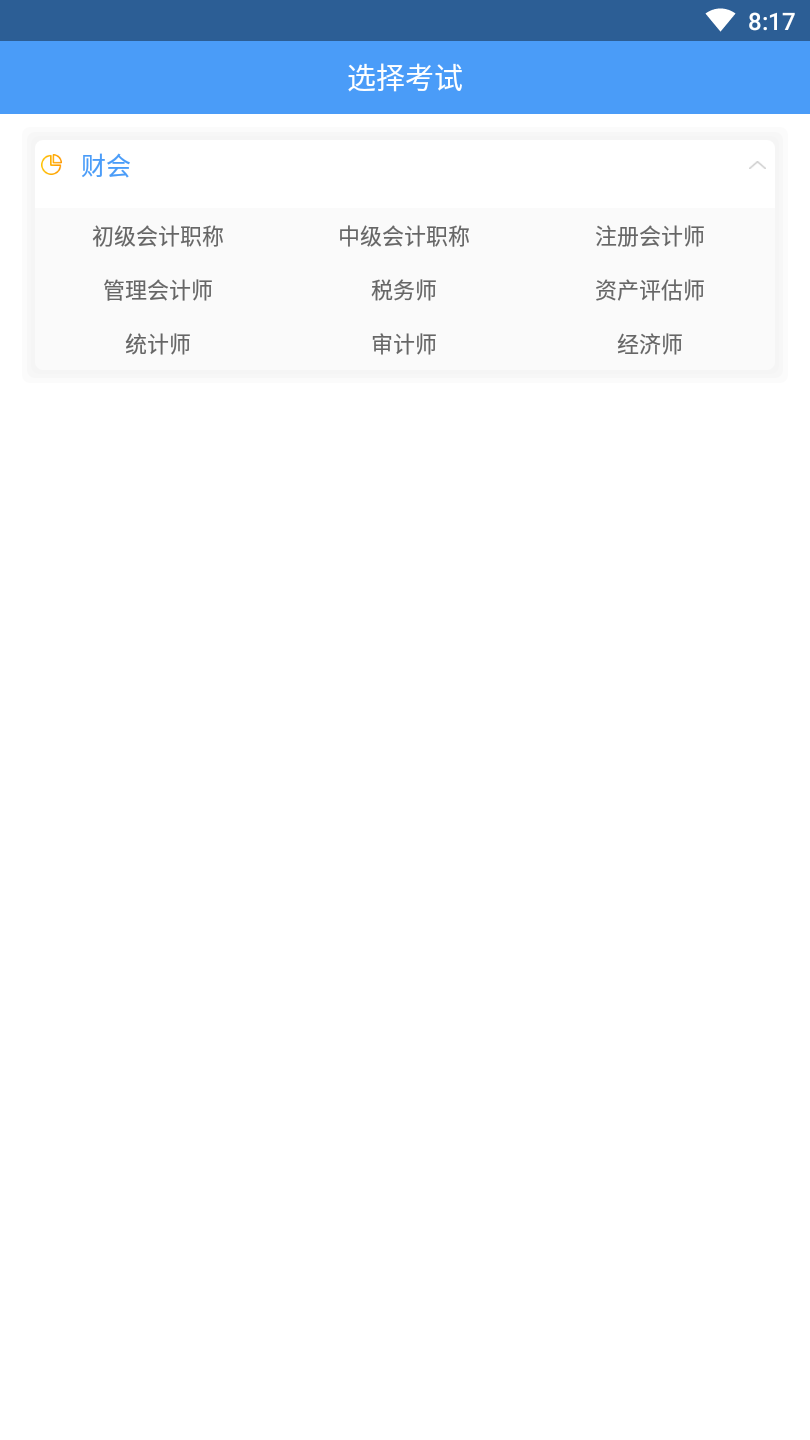Select 统计师 exam
This screenshot has width=810, height=1440.
(158, 345)
